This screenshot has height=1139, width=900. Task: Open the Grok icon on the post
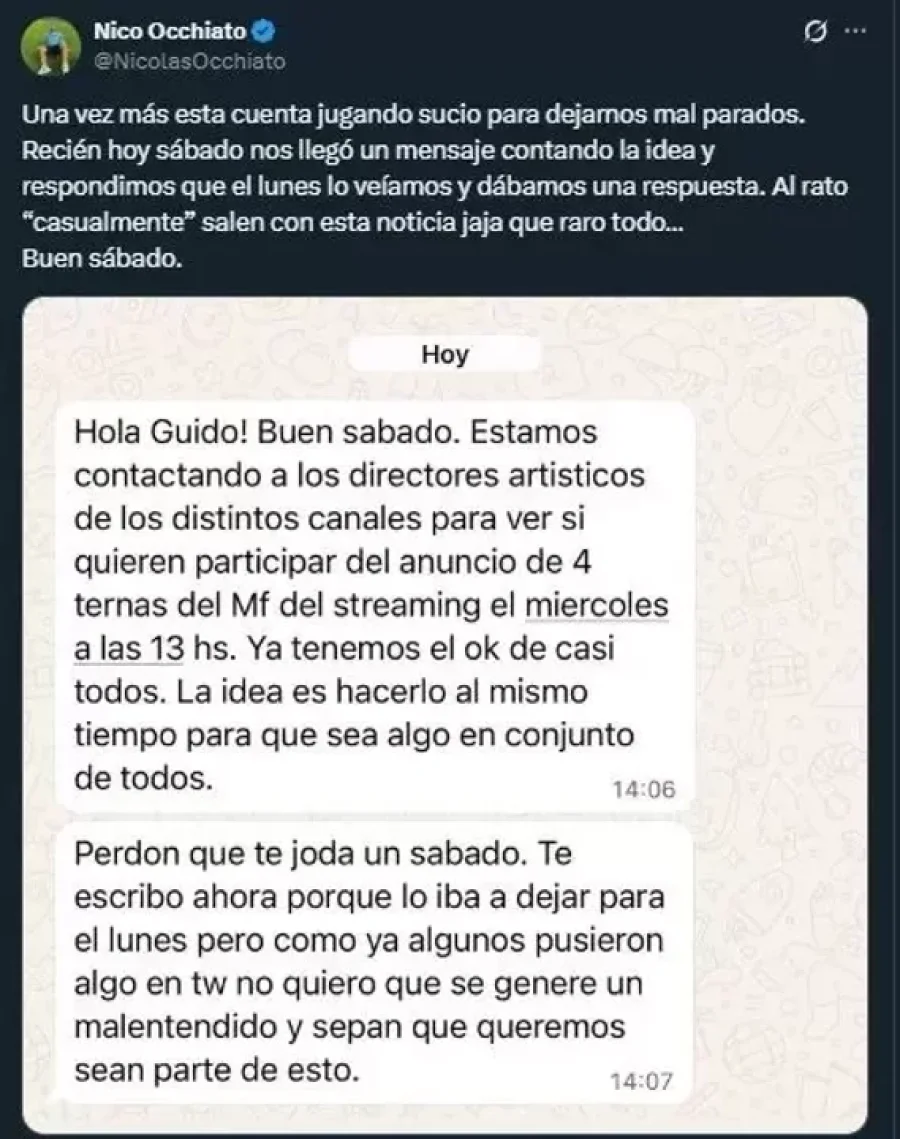[816, 33]
